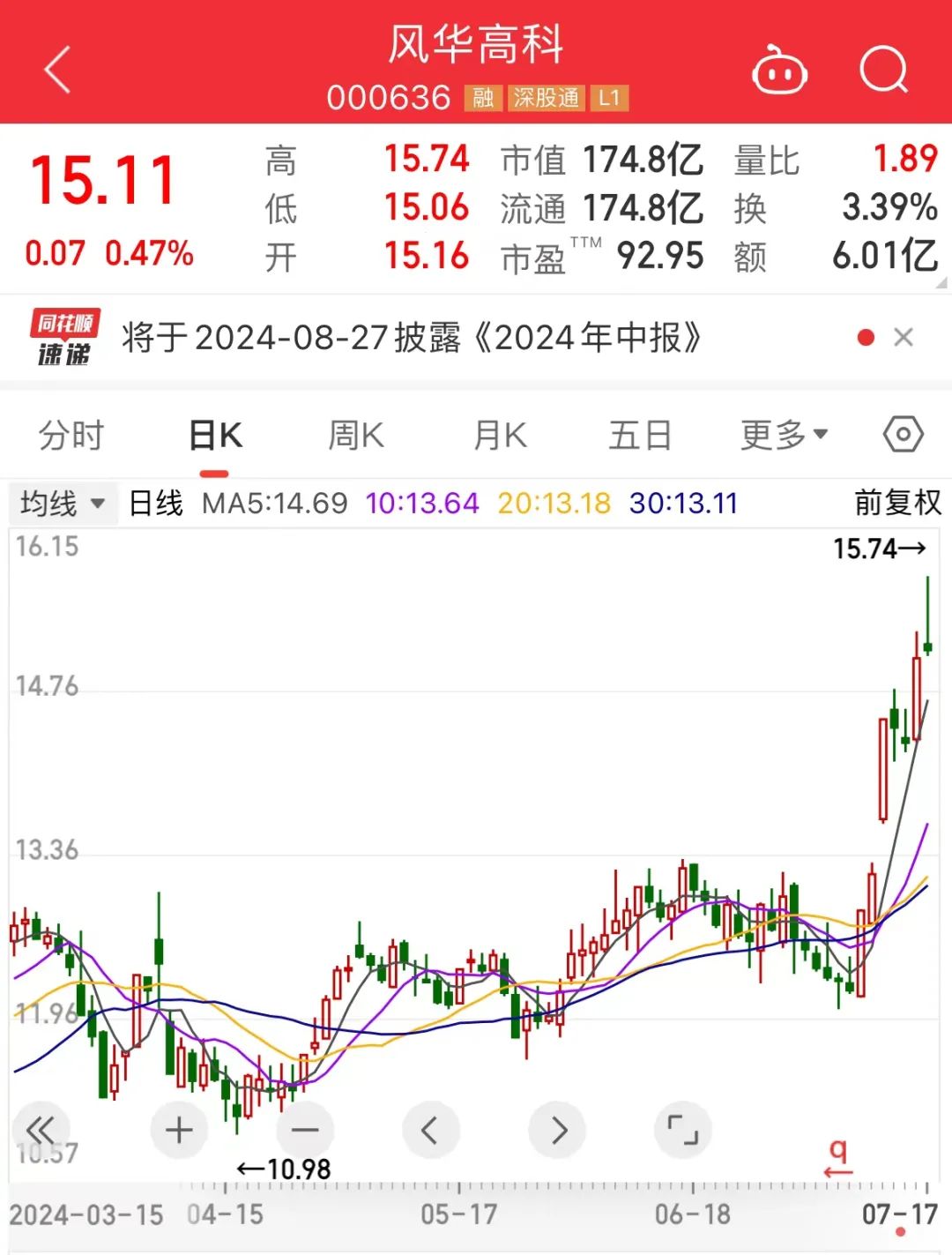Zoom in the K-line chart

[179, 1130]
